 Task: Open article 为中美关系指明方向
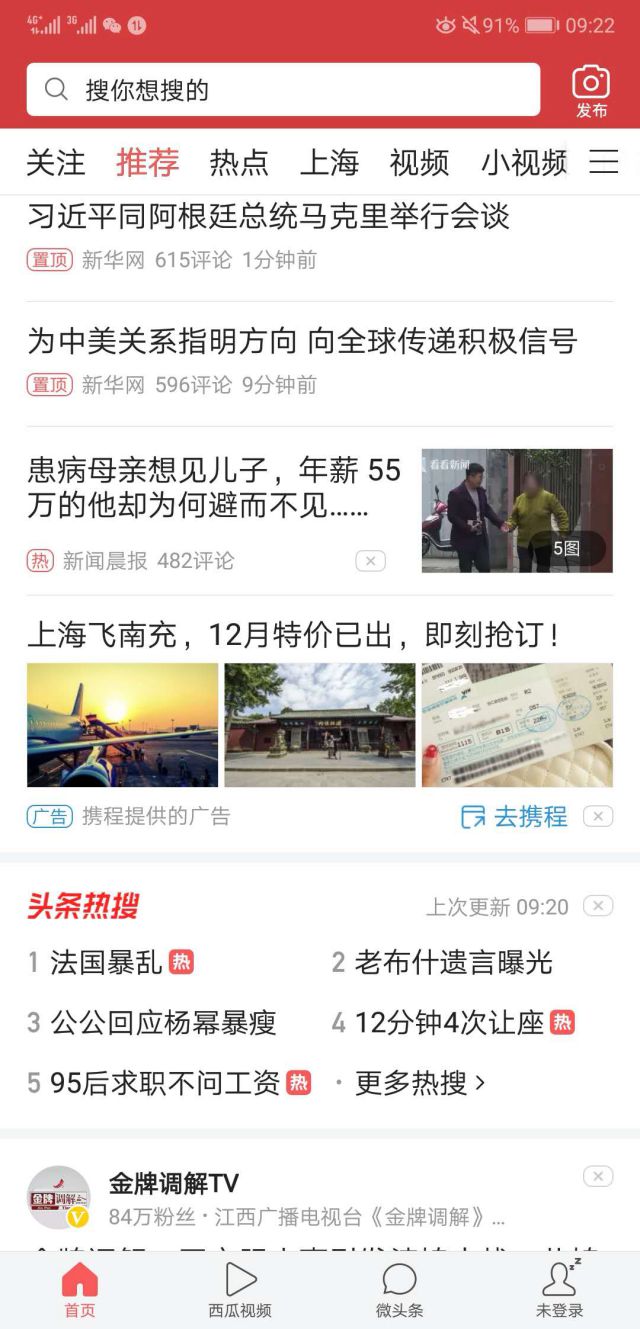[302, 342]
